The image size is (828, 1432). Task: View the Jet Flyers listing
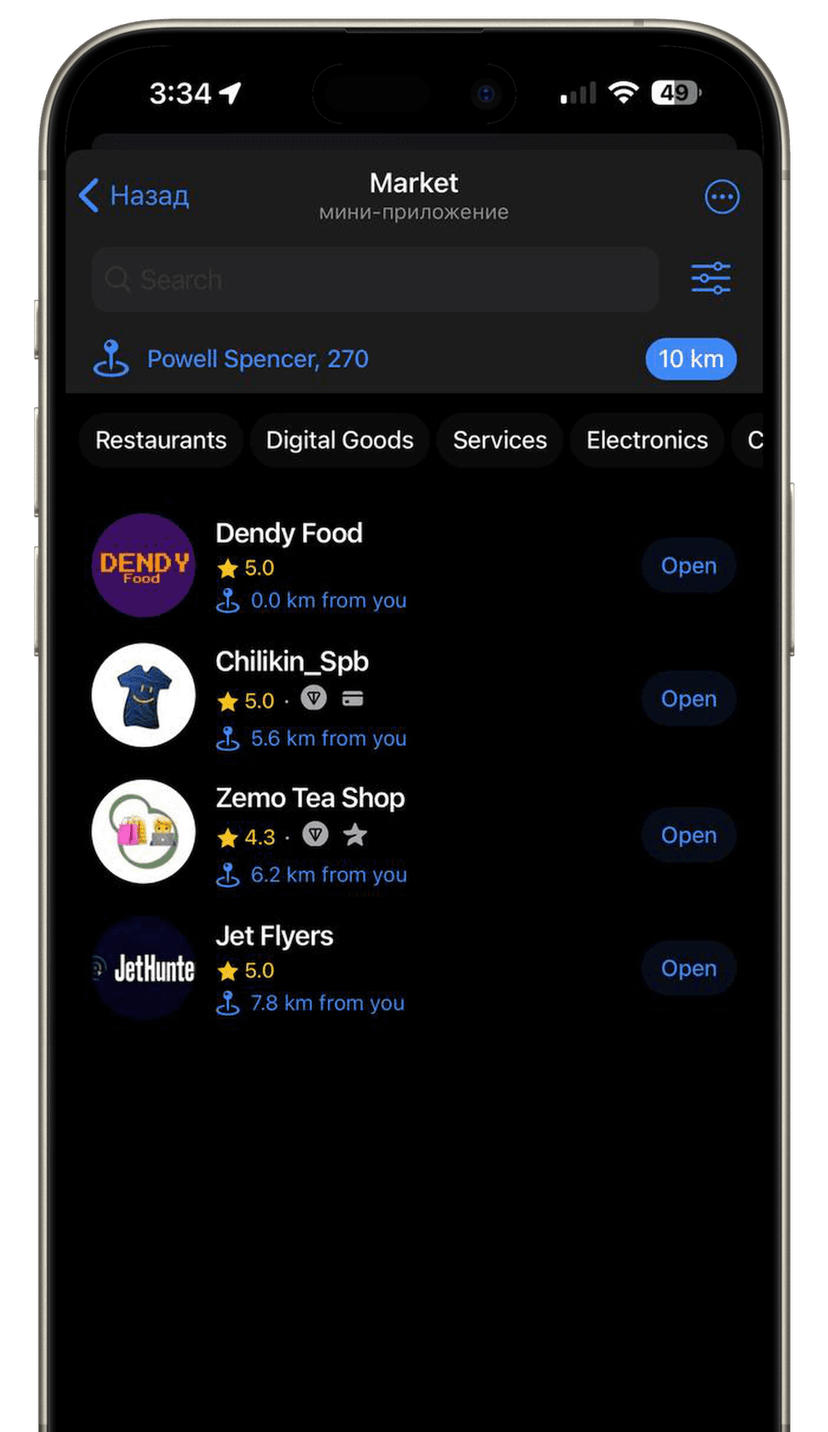pyautogui.click(x=274, y=936)
